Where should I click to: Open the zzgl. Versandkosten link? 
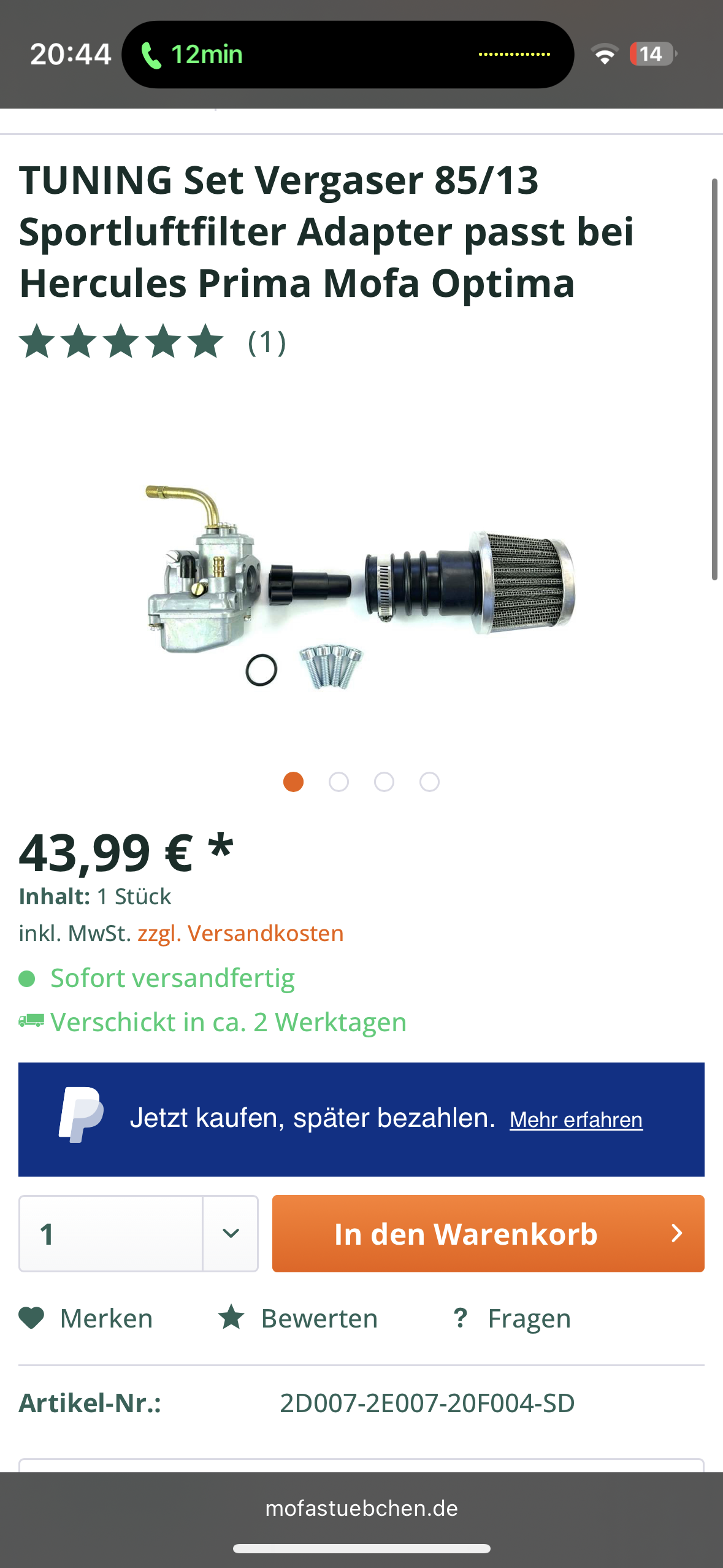pos(240,933)
